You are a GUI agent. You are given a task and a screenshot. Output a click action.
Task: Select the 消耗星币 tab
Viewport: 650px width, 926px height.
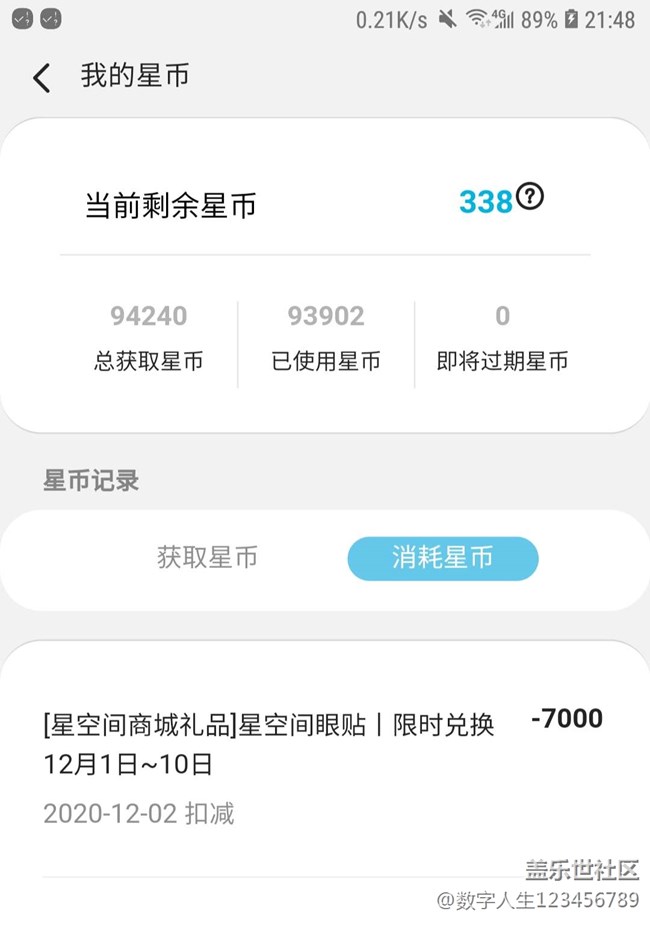point(442,557)
